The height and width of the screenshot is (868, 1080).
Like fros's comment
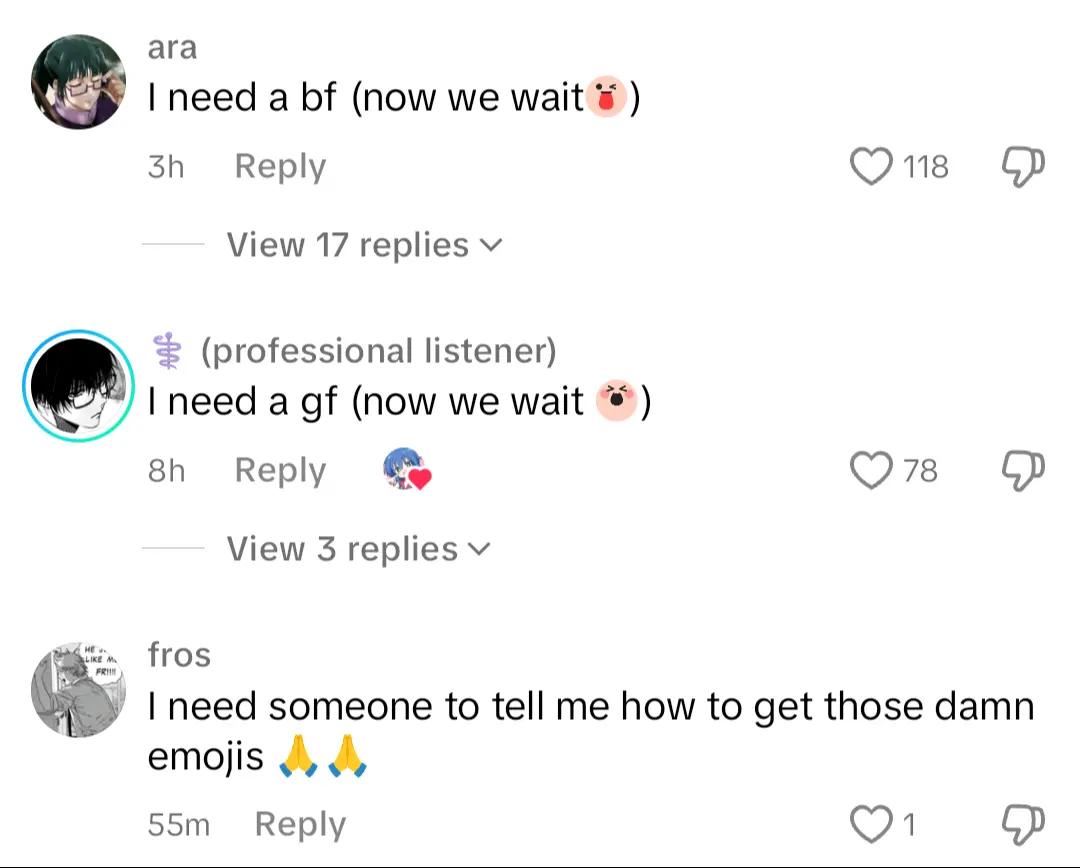[870, 824]
